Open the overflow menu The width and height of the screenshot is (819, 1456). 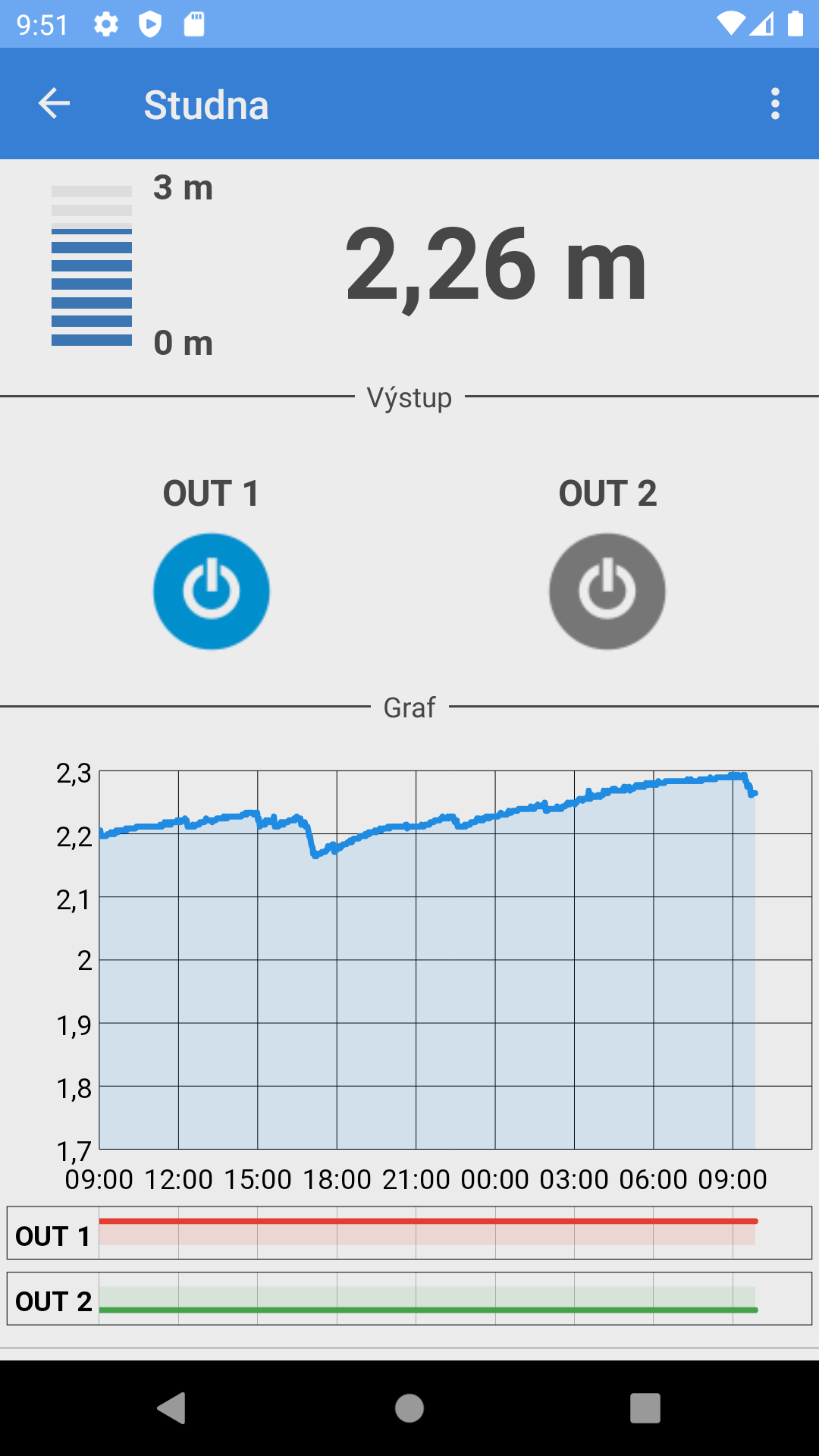[774, 104]
